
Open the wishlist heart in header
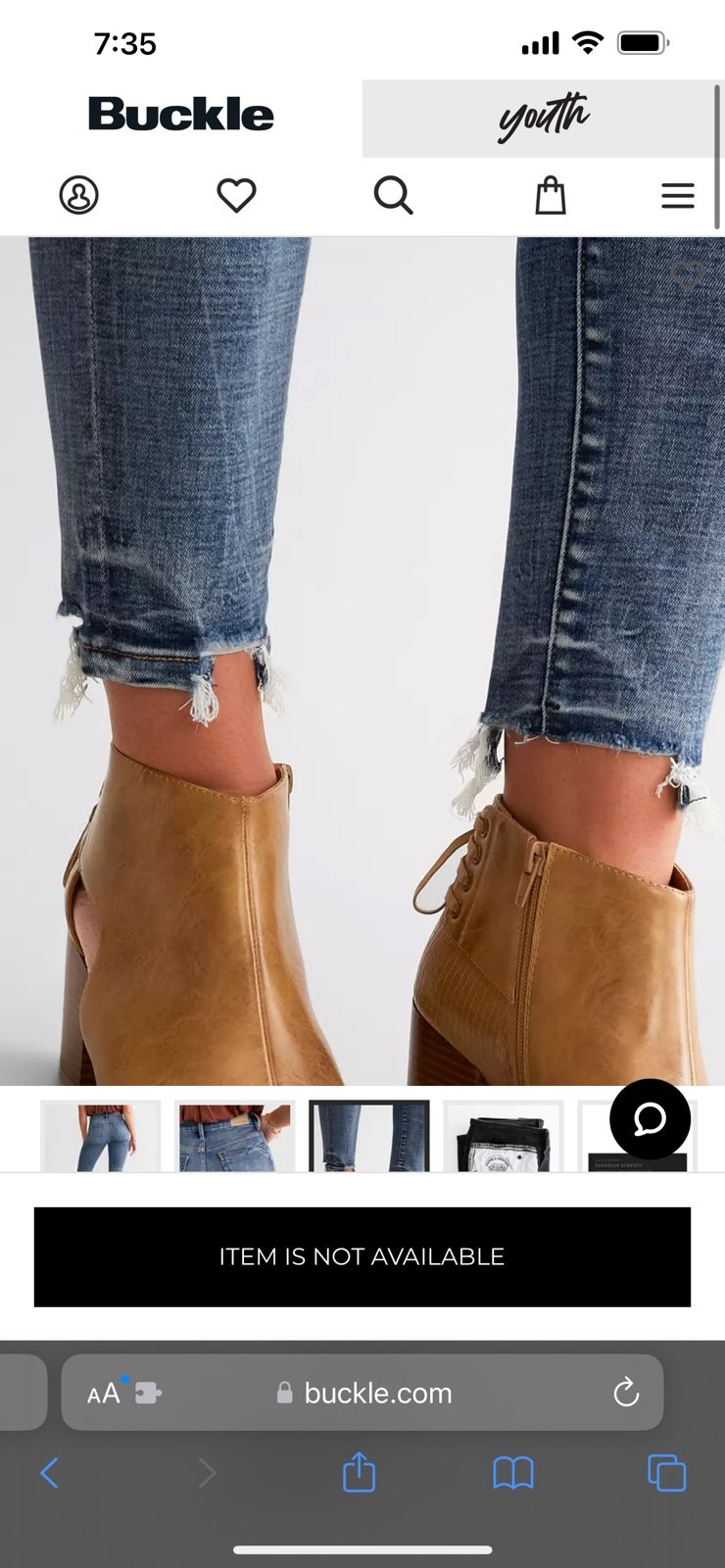(x=236, y=195)
